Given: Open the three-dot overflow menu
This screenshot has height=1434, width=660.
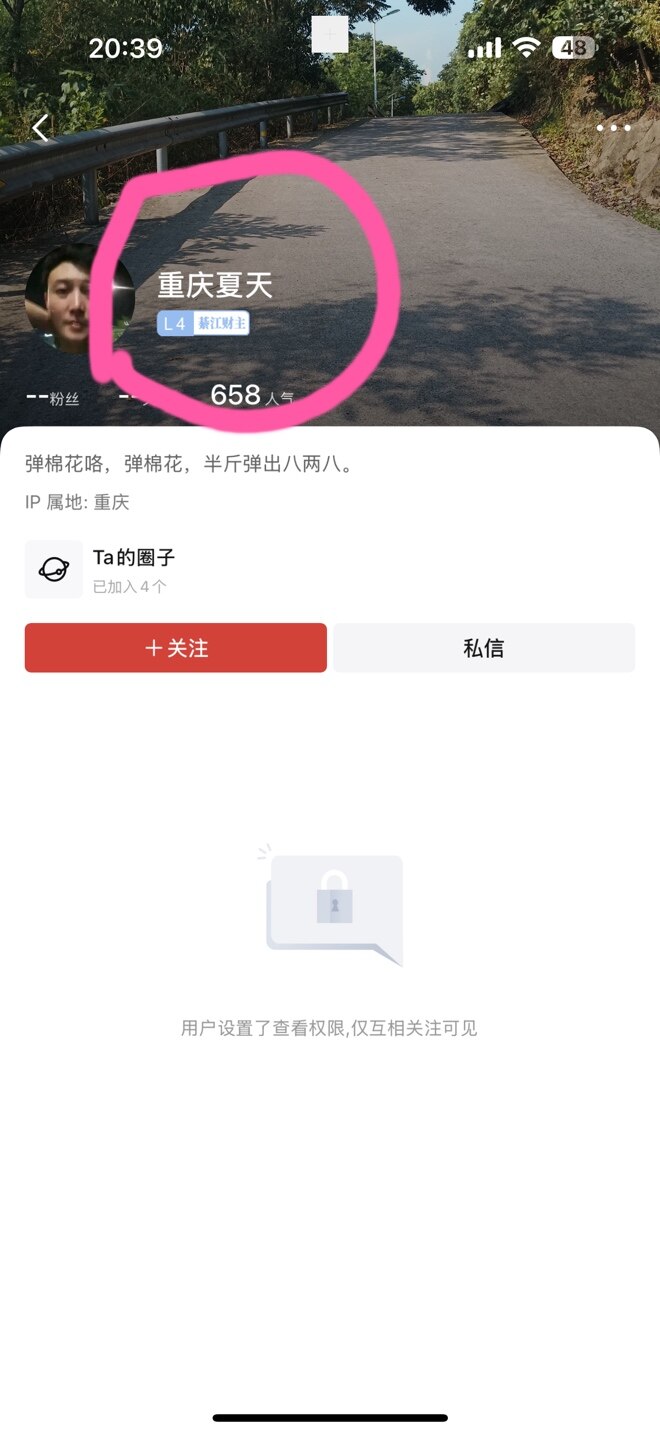Looking at the screenshot, I should point(613,128).
